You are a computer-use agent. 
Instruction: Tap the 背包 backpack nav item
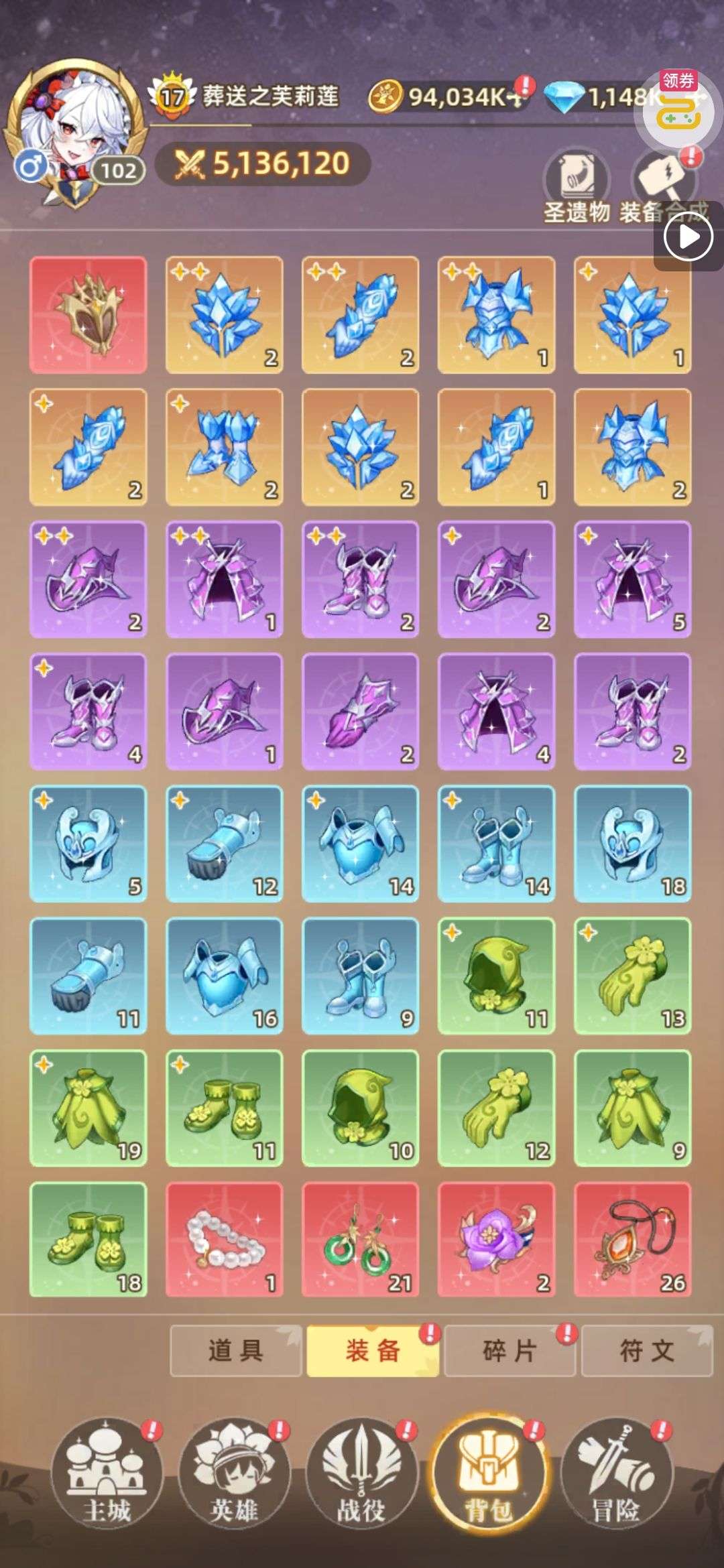(x=489, y=1474)
